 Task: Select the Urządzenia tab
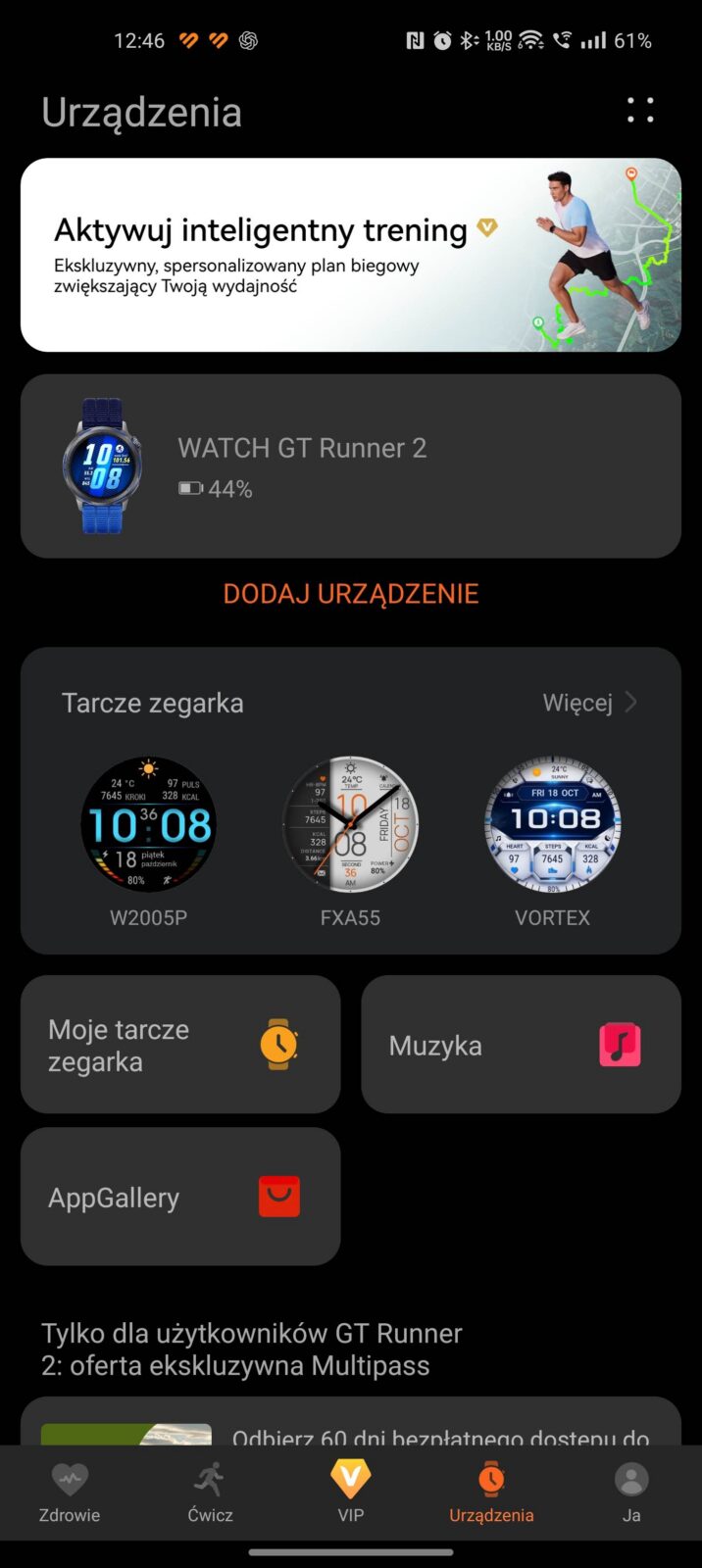coord(491,1493)
